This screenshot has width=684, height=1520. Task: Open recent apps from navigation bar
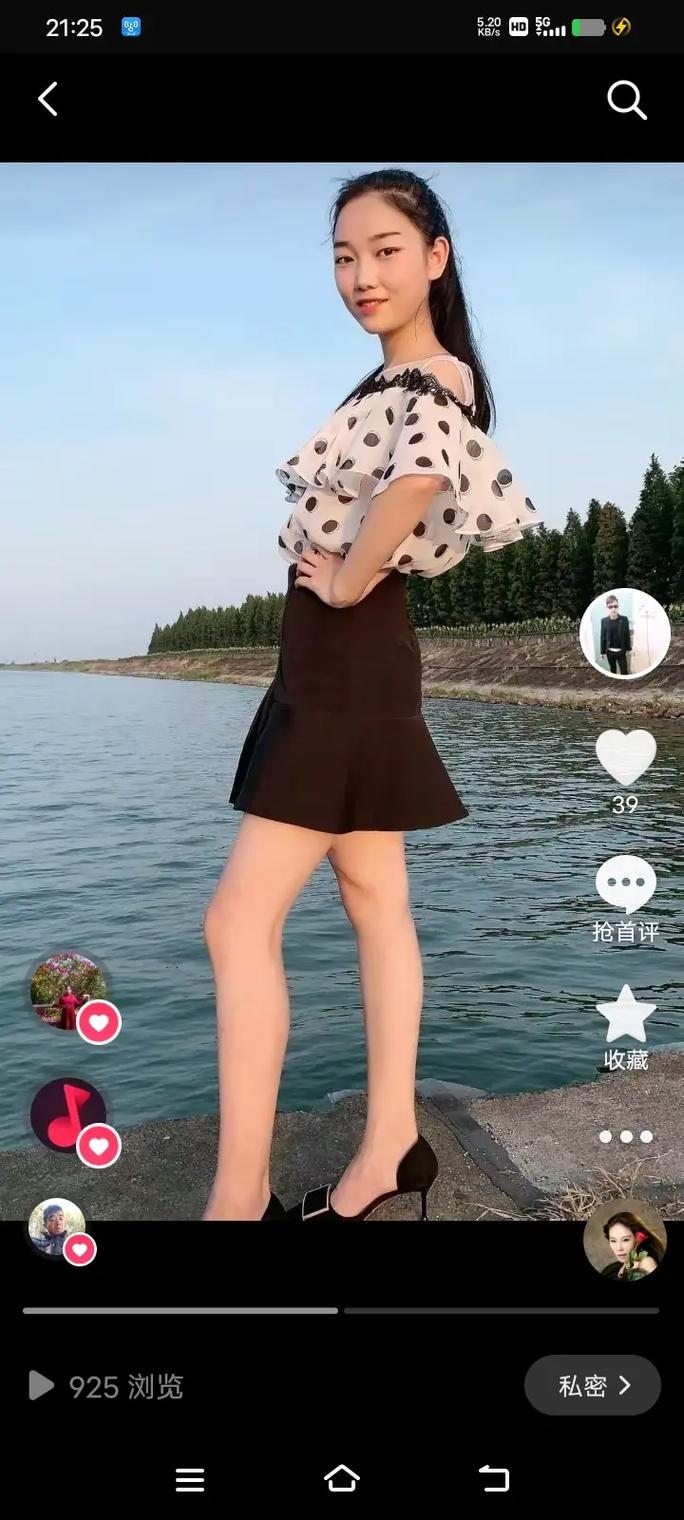pyautogui.click(x=190, y=1480)
